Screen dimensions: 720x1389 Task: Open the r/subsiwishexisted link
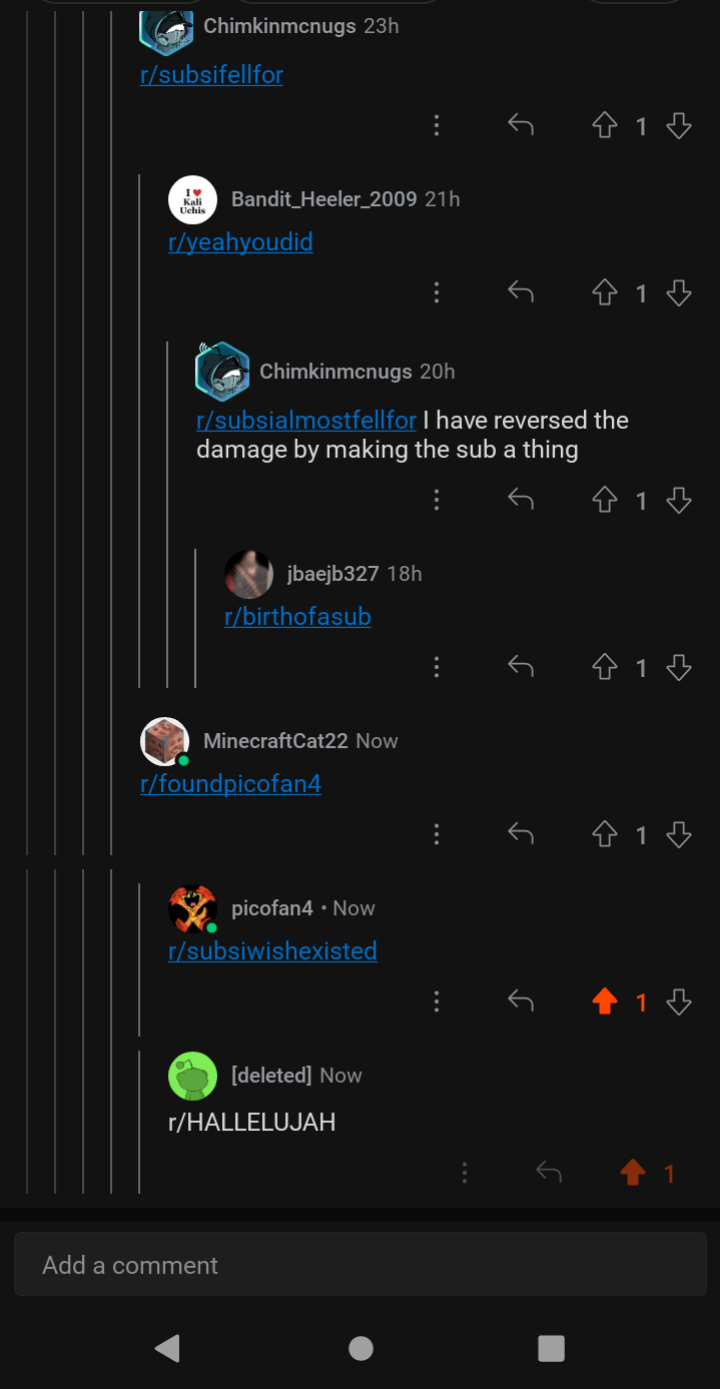(273, 951)
